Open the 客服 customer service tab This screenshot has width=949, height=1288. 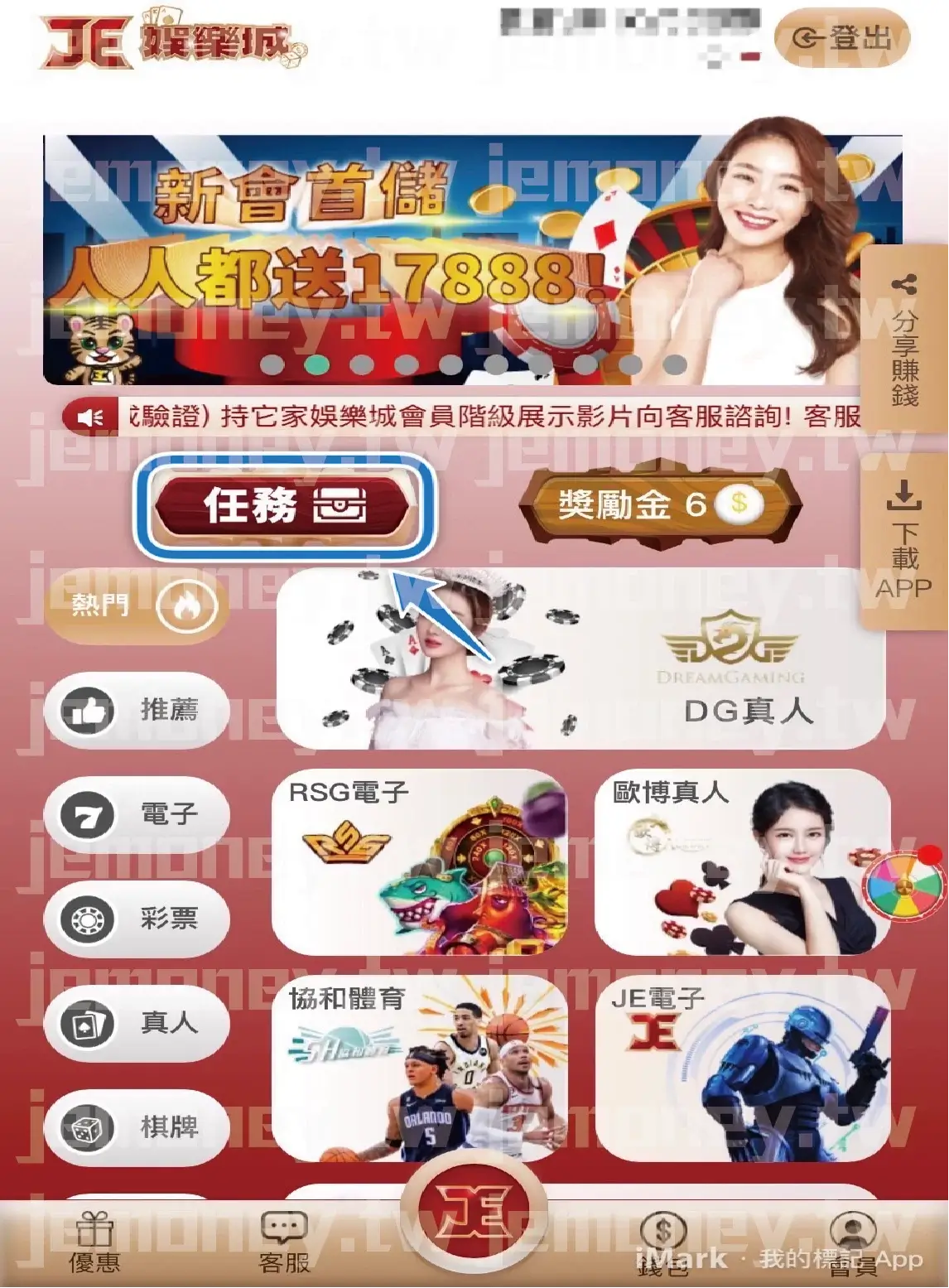click(284, 1242)
